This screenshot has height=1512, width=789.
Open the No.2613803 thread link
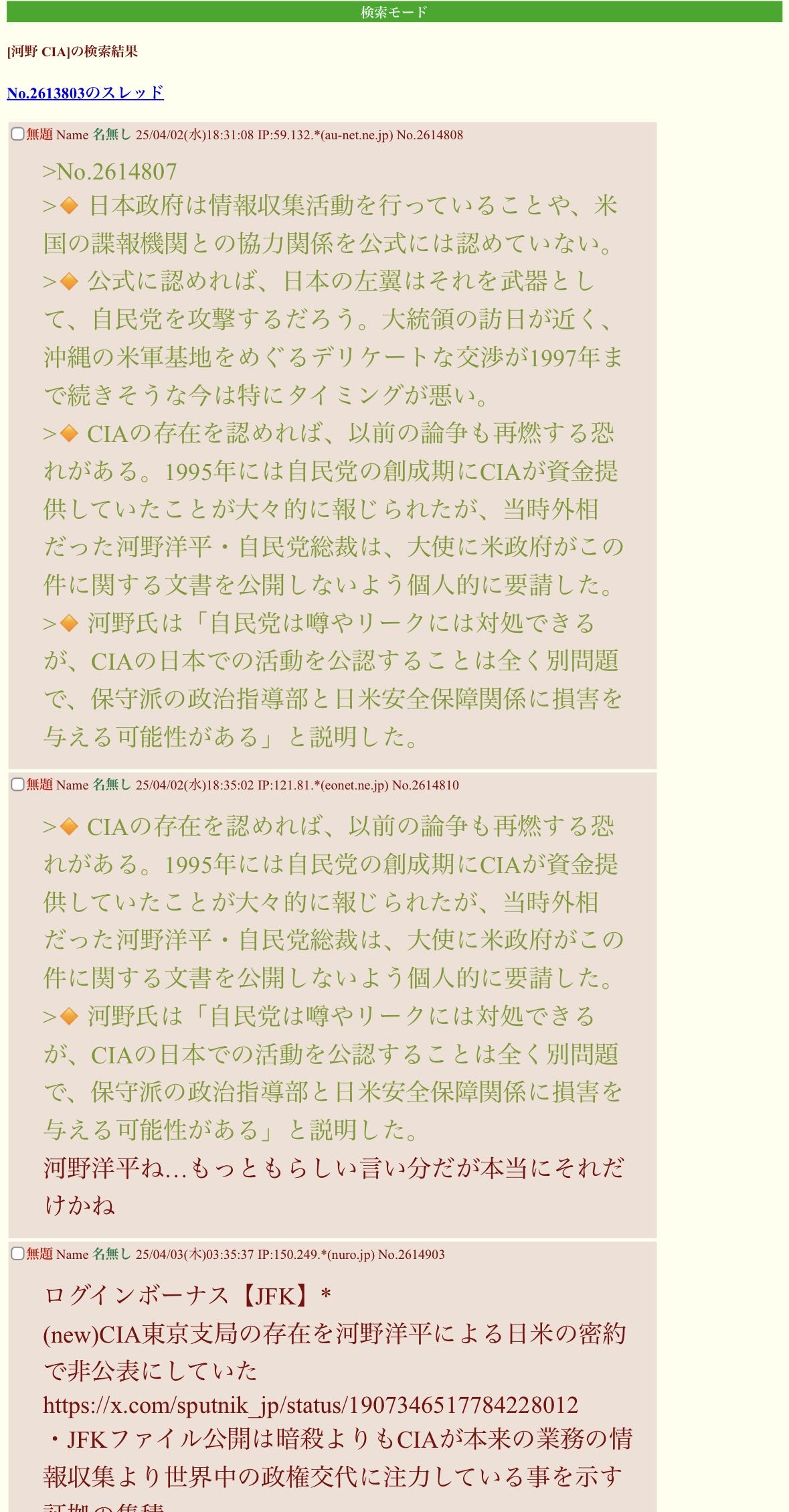coord(85,93)
